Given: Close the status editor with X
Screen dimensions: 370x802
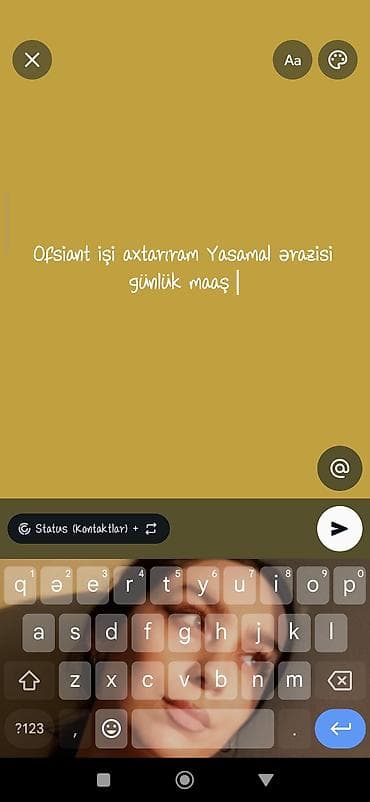Looking at the screenshot, I should (x=32, y=60).
